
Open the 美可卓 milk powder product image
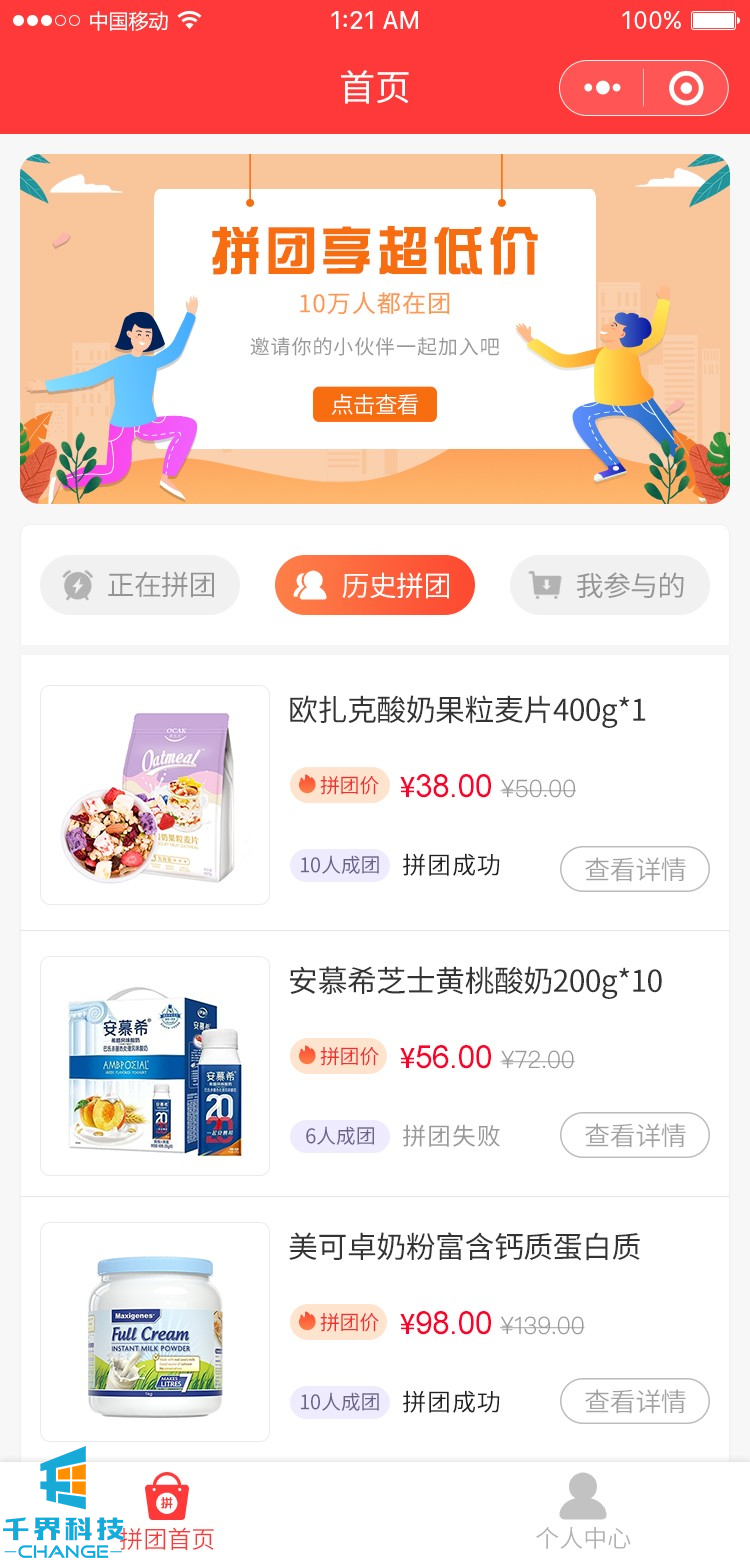[155, 1332]
